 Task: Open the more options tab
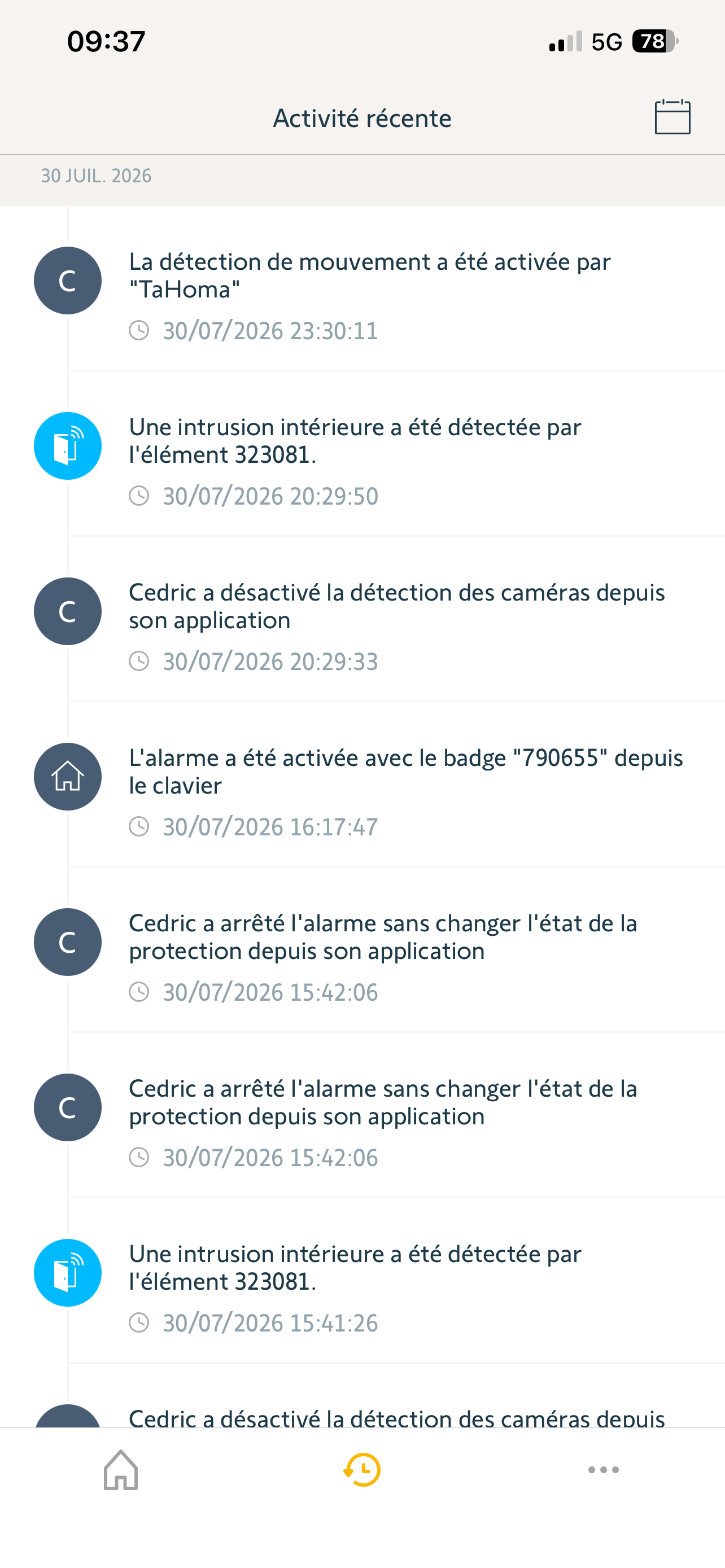[603, 1469]
